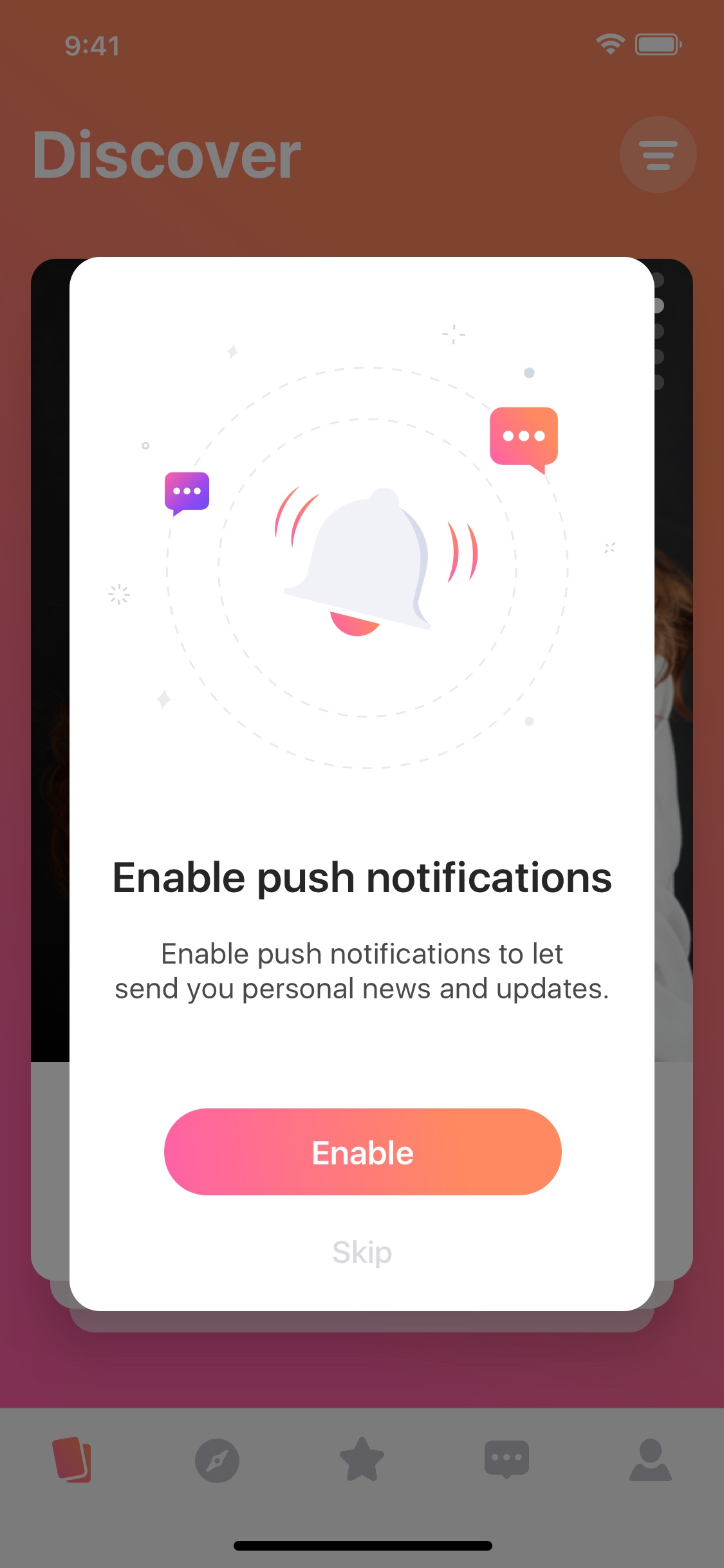Switch to the cards tab

[72, 1459]
